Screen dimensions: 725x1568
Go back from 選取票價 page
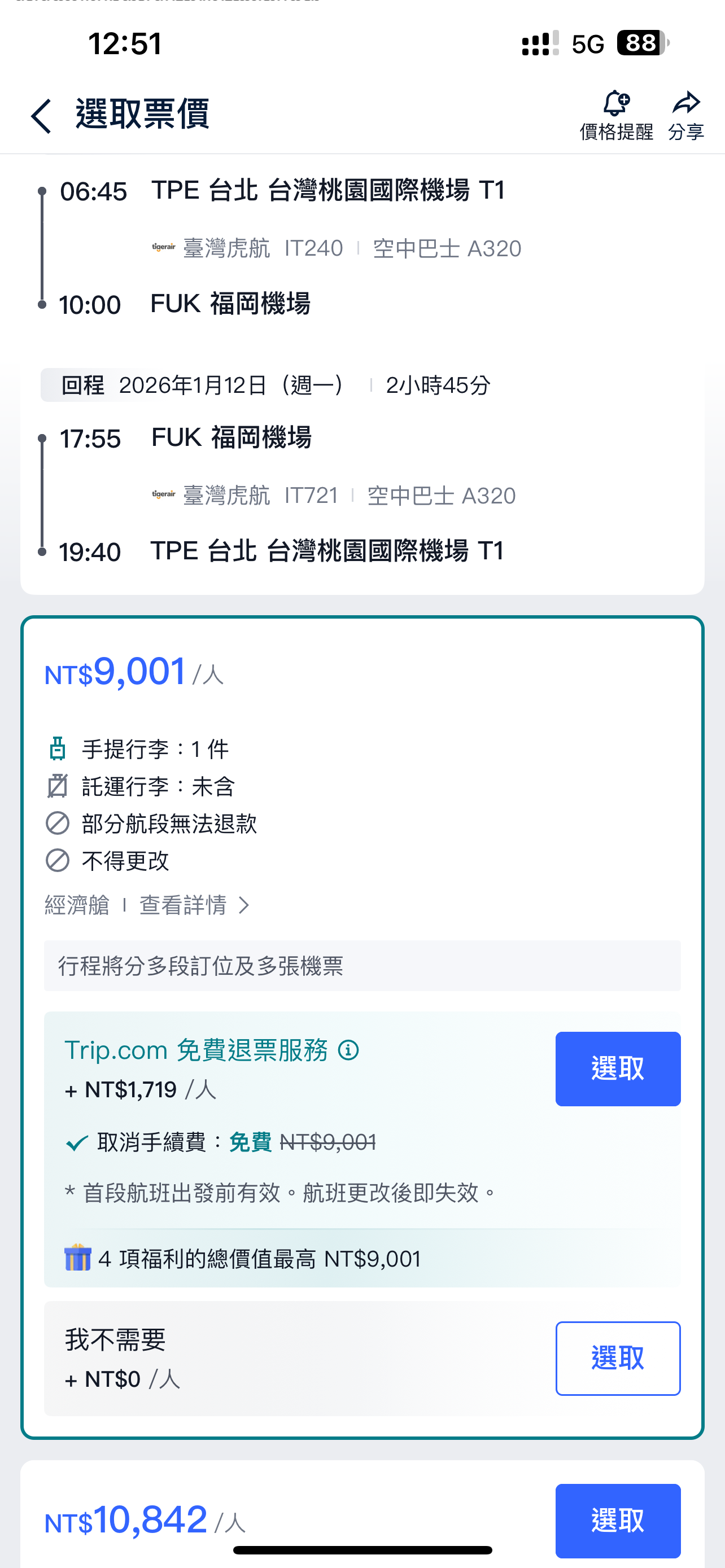coord(41,116)
